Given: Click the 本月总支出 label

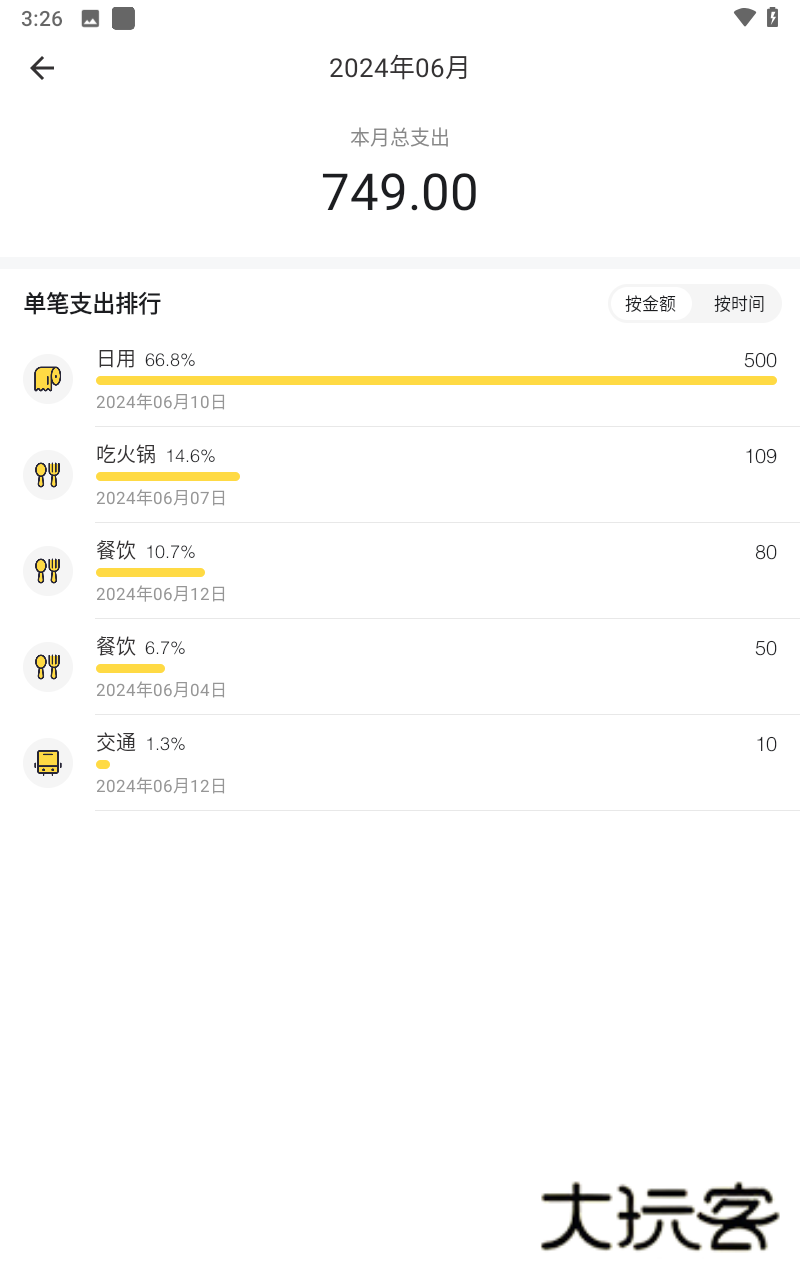Looking at the screenshot, I should tap(399, 138).
